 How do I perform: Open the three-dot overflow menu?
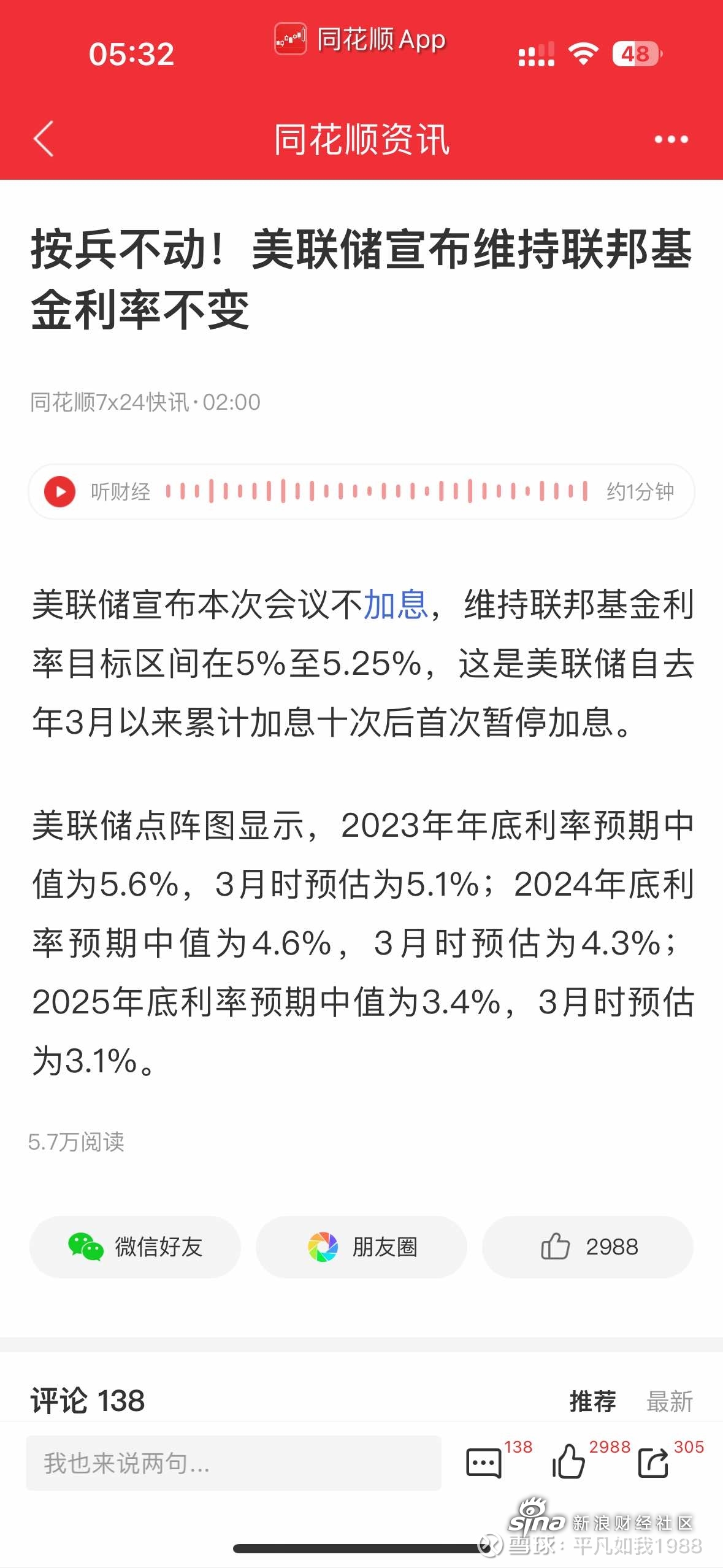point(671,139)
